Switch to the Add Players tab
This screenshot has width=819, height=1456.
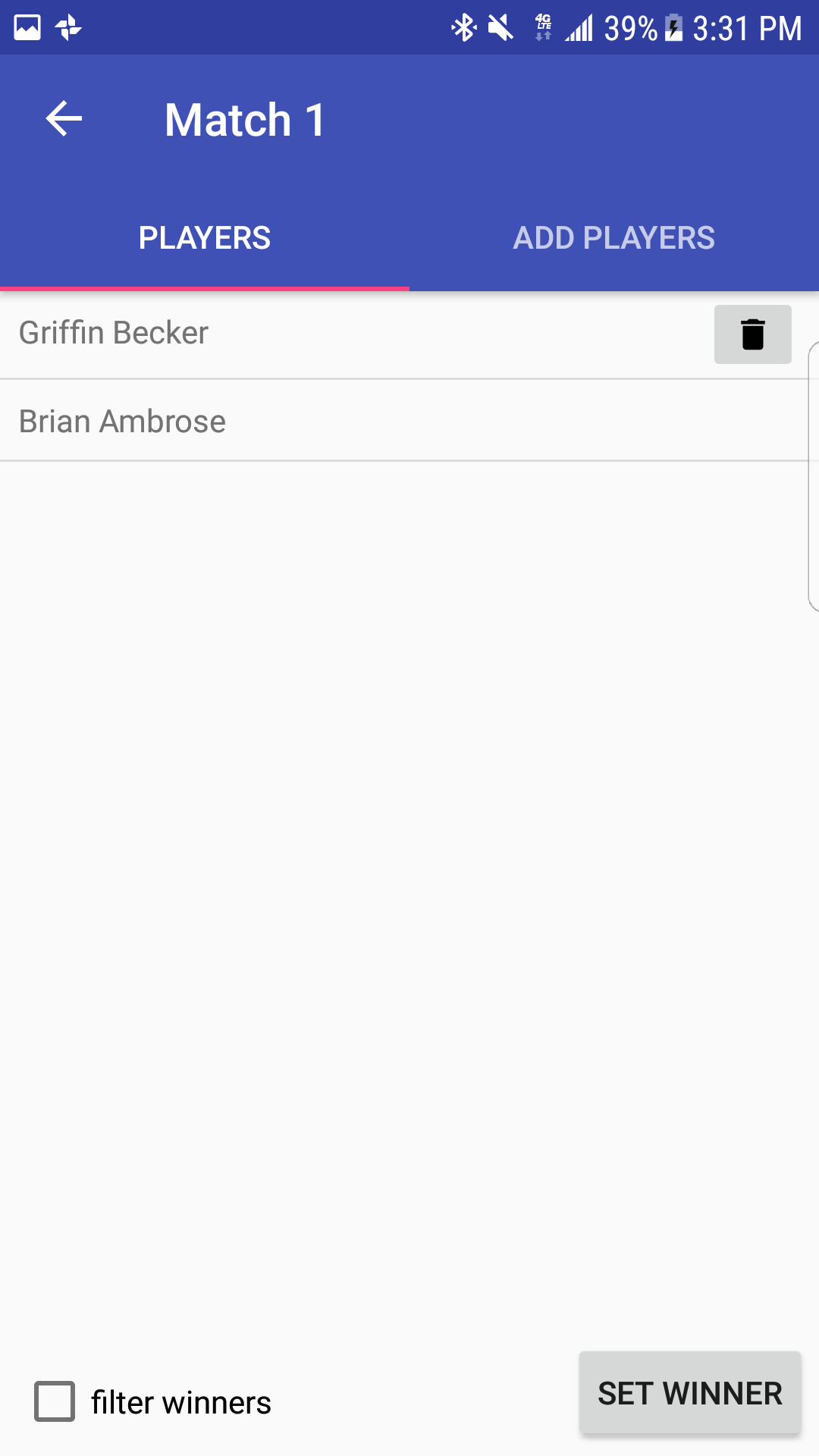pyautogui.click(x=614, y=238)
